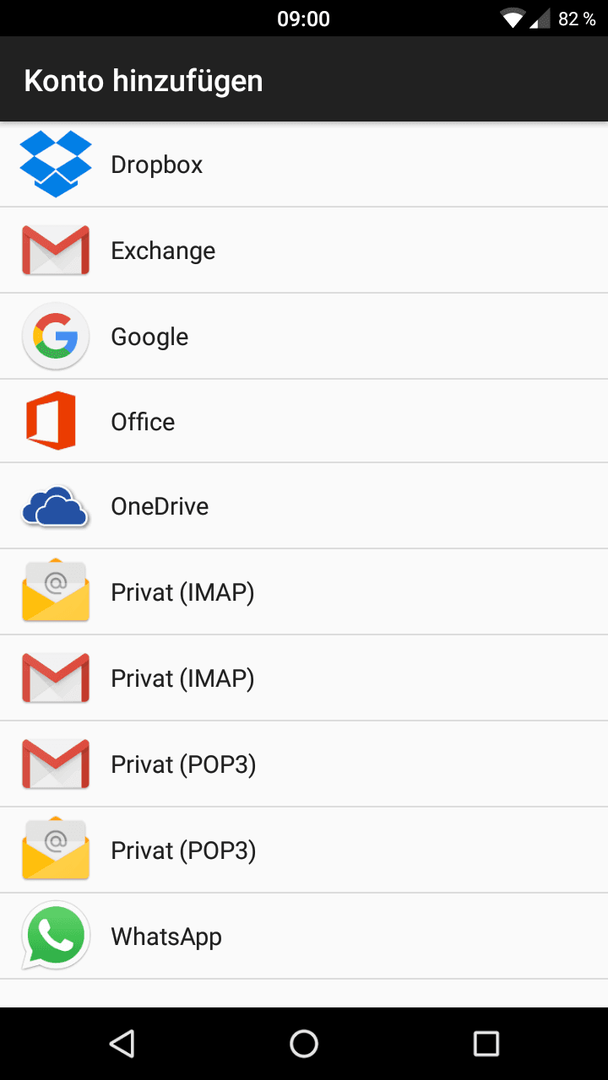Screen dimensions: 608x1080
Task: Open the Office account option
Action: click(x=304, y=421)
